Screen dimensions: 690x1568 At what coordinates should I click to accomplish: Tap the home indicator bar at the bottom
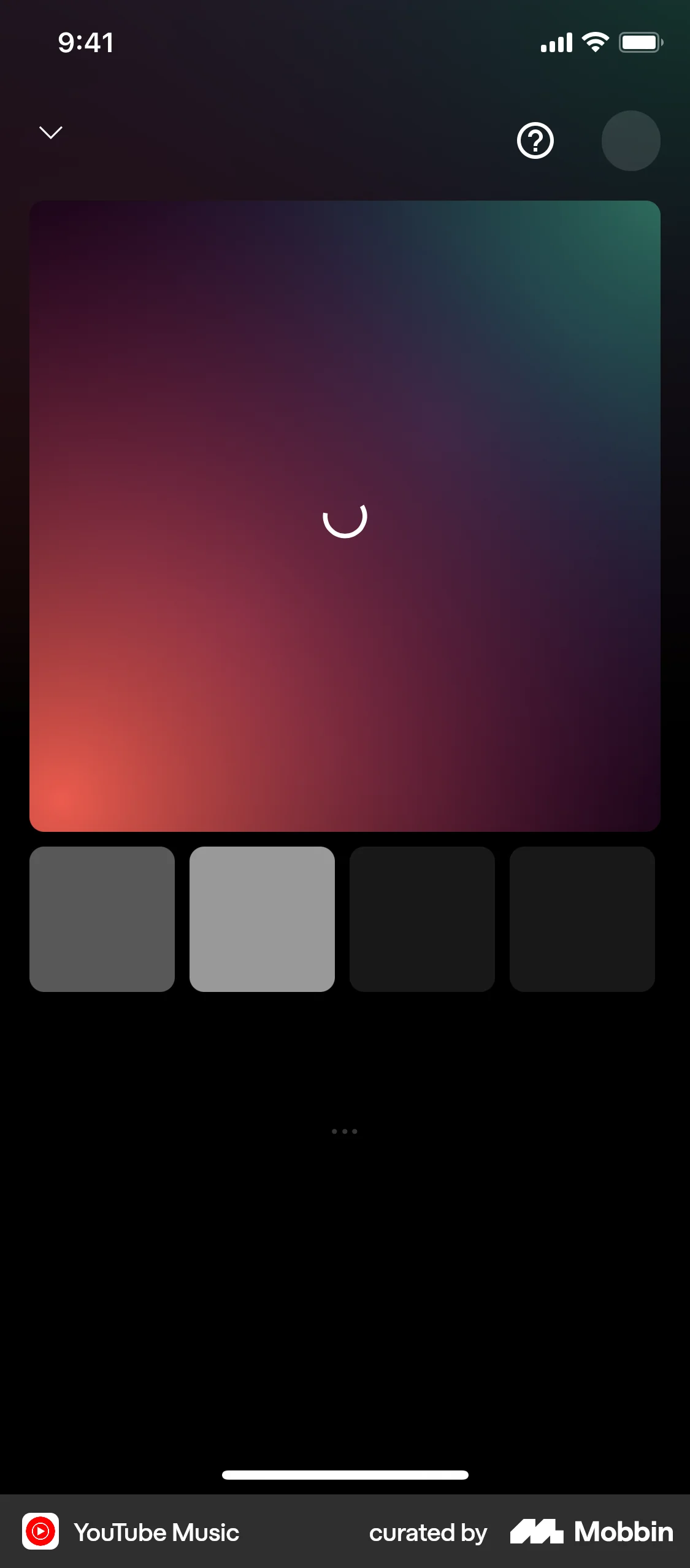345,1475
